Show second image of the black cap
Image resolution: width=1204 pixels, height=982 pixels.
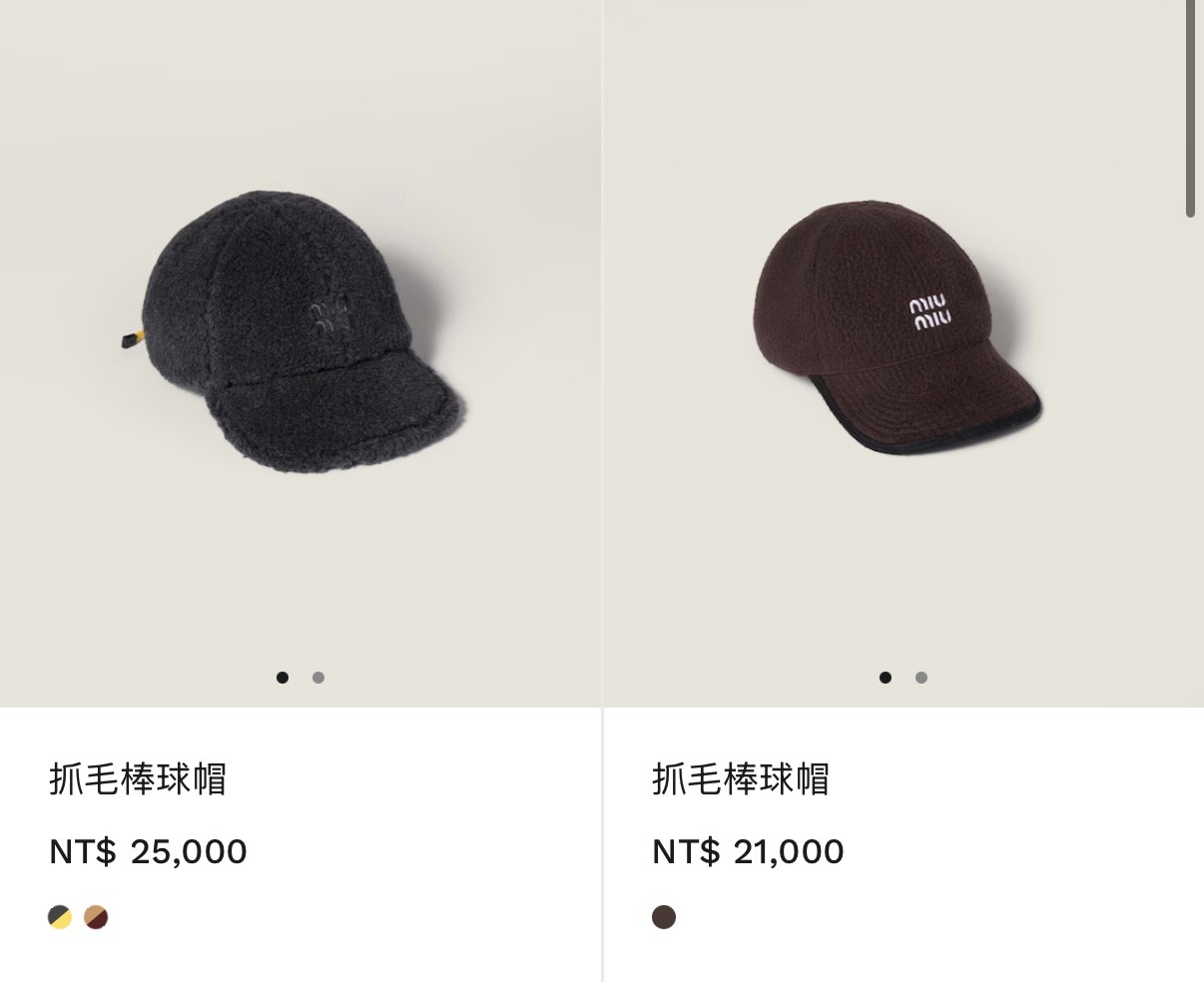[x=318, y=678]
